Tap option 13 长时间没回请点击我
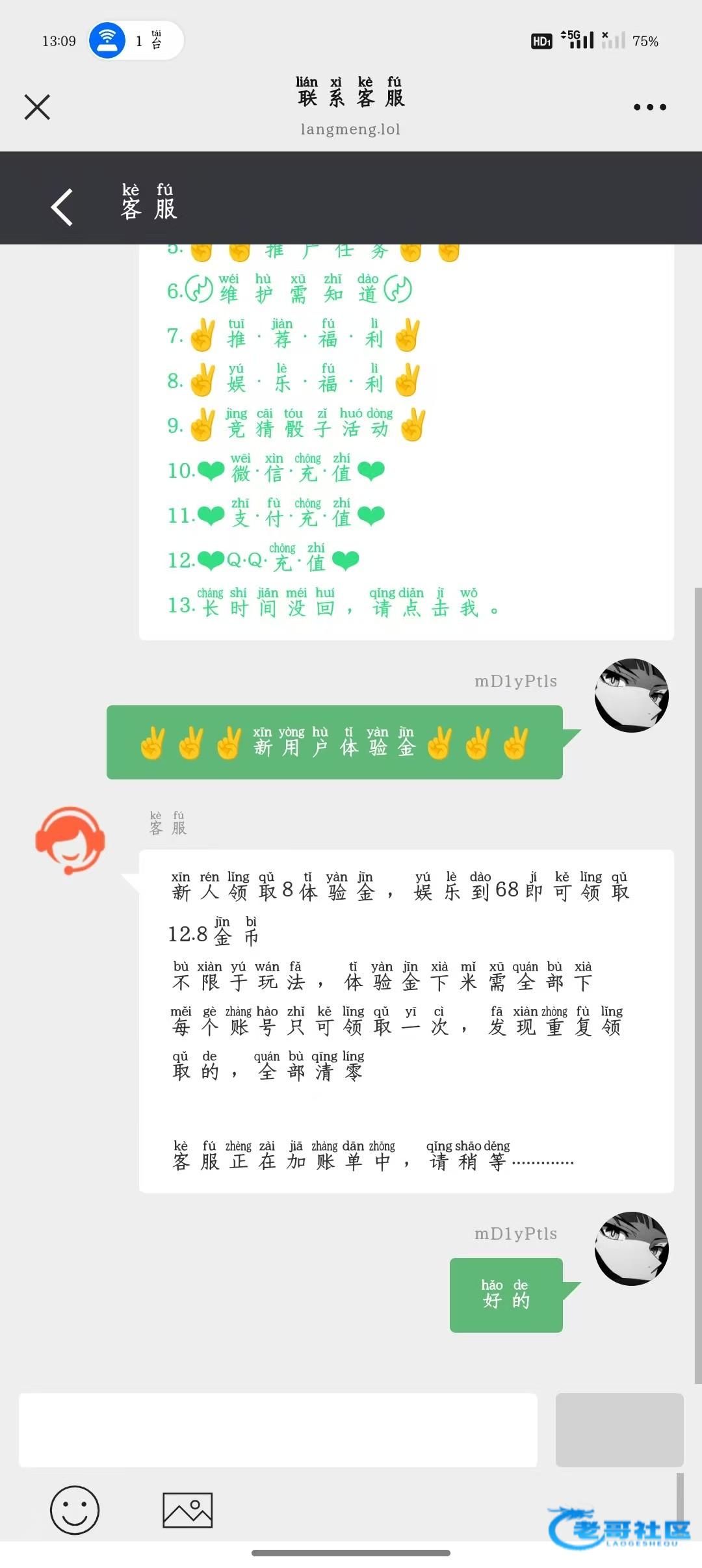This screenshot has width=702, height=1568. coord(331,605)
